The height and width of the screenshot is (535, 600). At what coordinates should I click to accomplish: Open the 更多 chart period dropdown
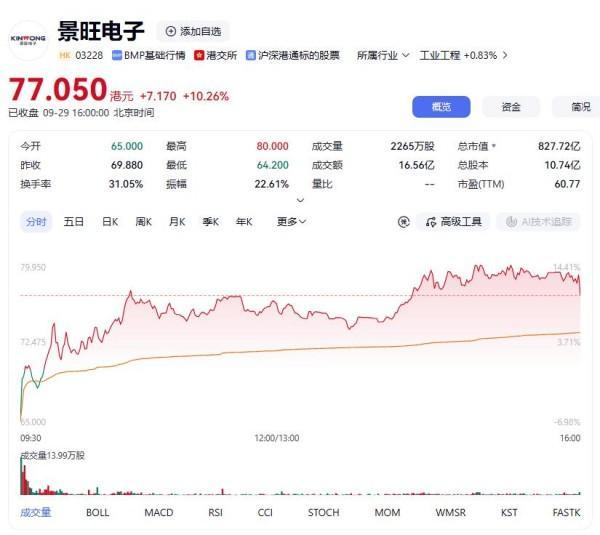291,222
